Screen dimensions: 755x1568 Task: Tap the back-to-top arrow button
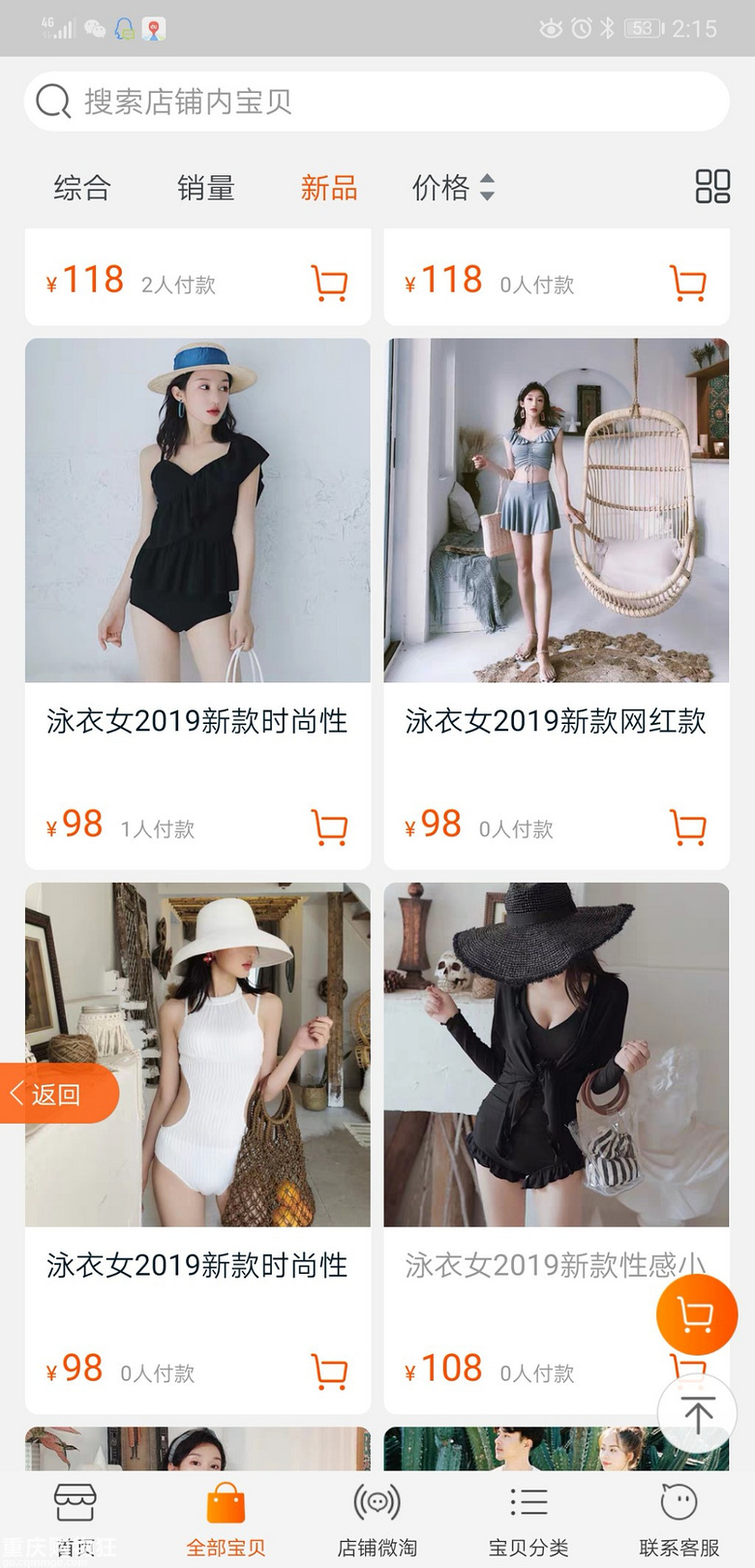697,1414
